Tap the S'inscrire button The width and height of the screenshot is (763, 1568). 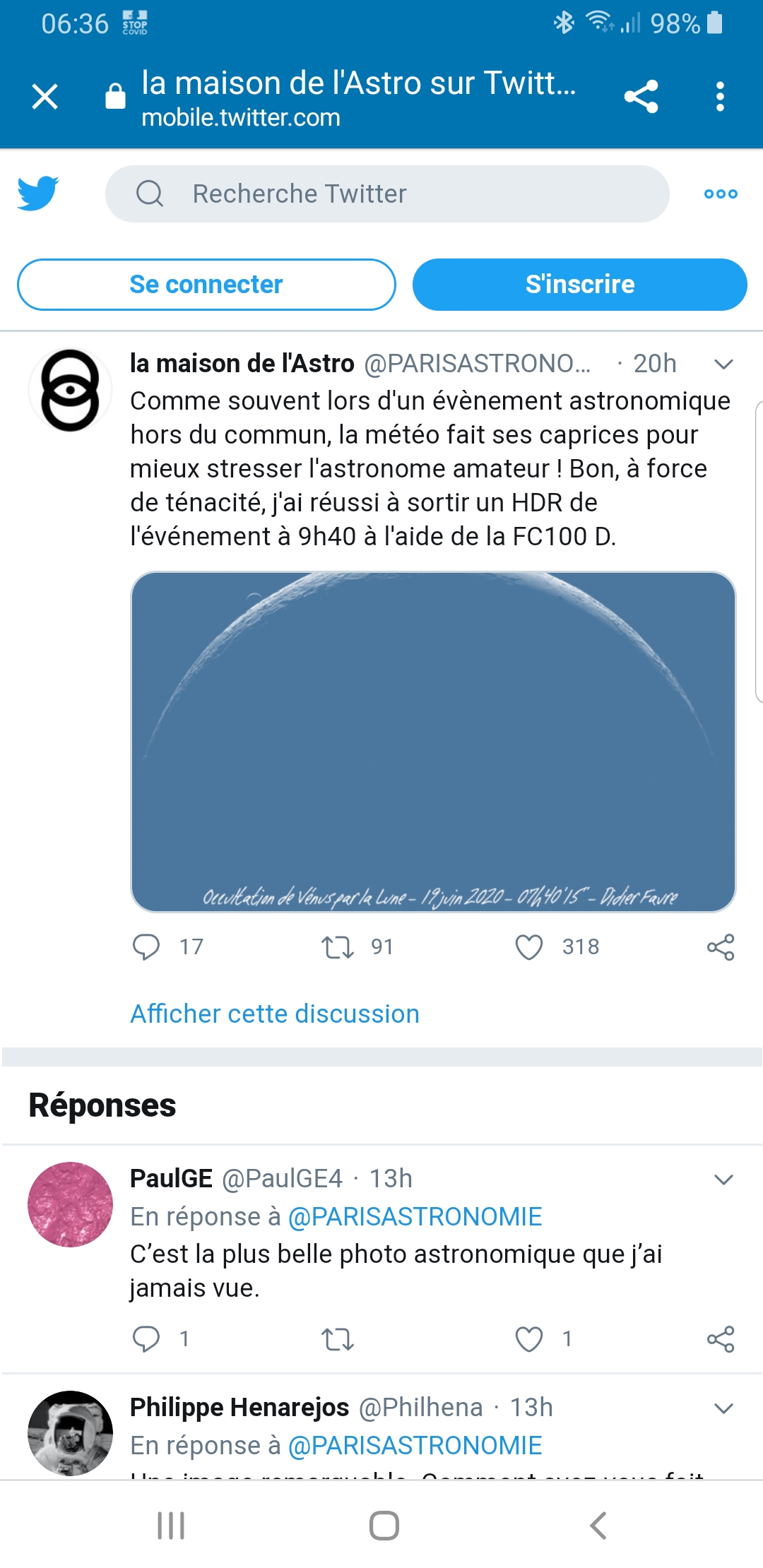[579, 285]
